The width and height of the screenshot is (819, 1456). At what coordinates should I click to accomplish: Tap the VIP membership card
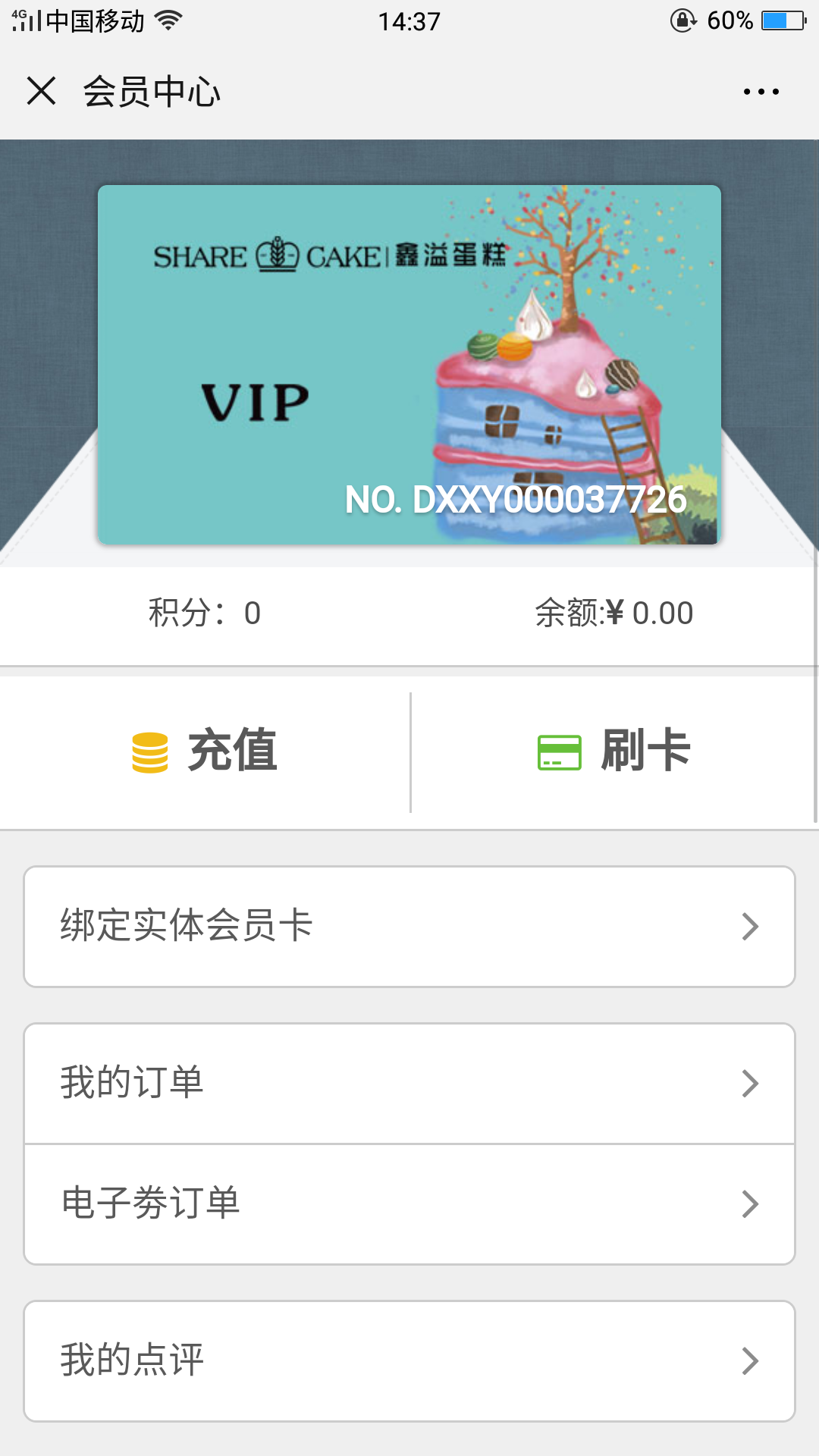click(x=409, y=365)
